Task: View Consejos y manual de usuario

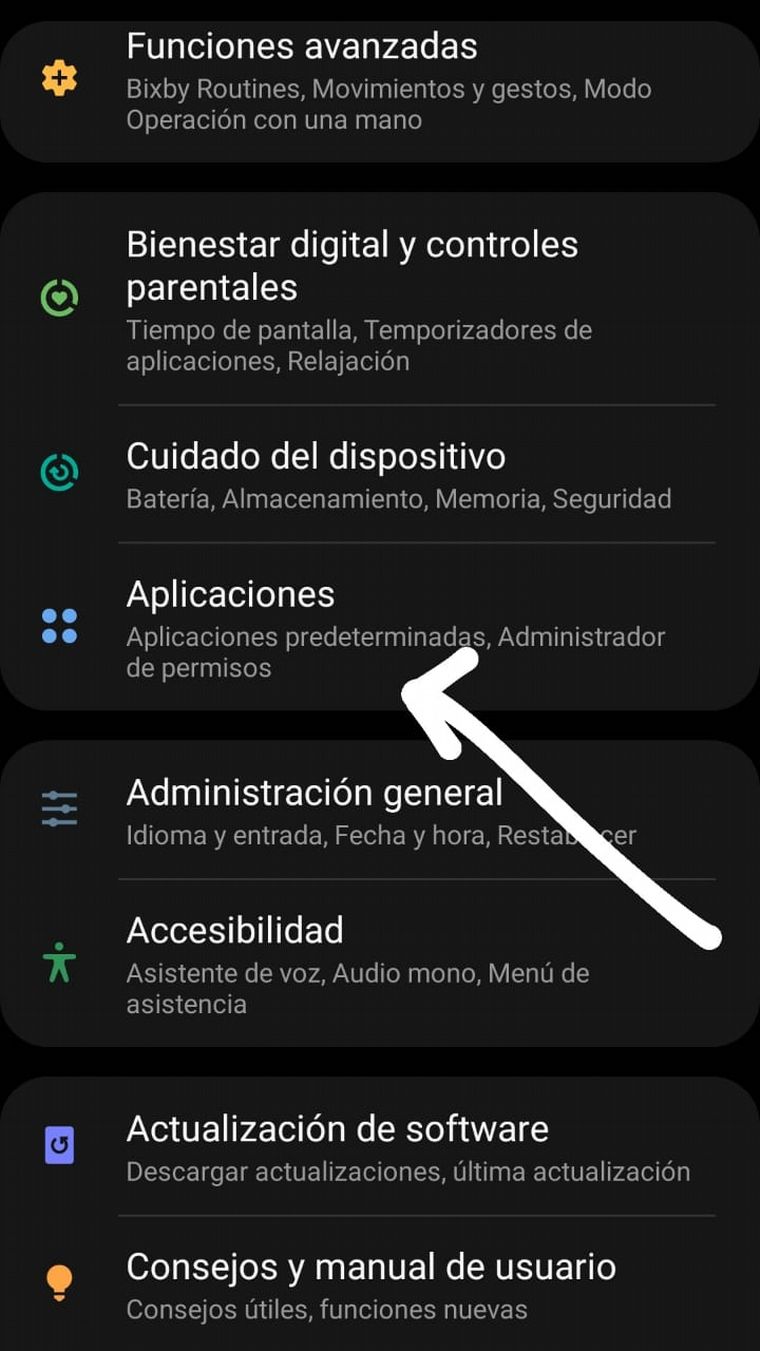Action: pos(380,1284)
